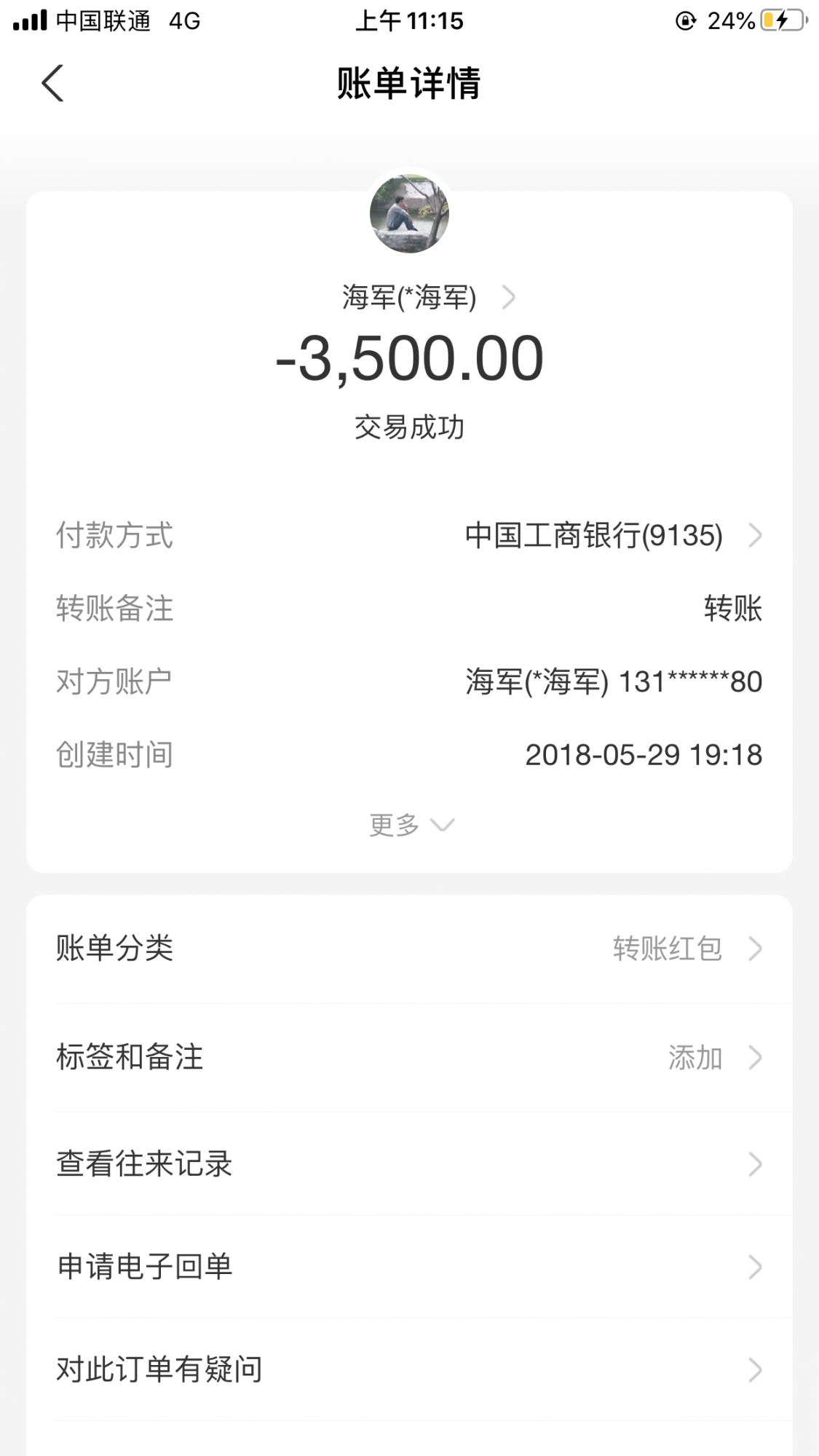This screenshot has height=1456, width=819.
Task: Open 对此订单有疑问 help
Action: click(409, 1369)
